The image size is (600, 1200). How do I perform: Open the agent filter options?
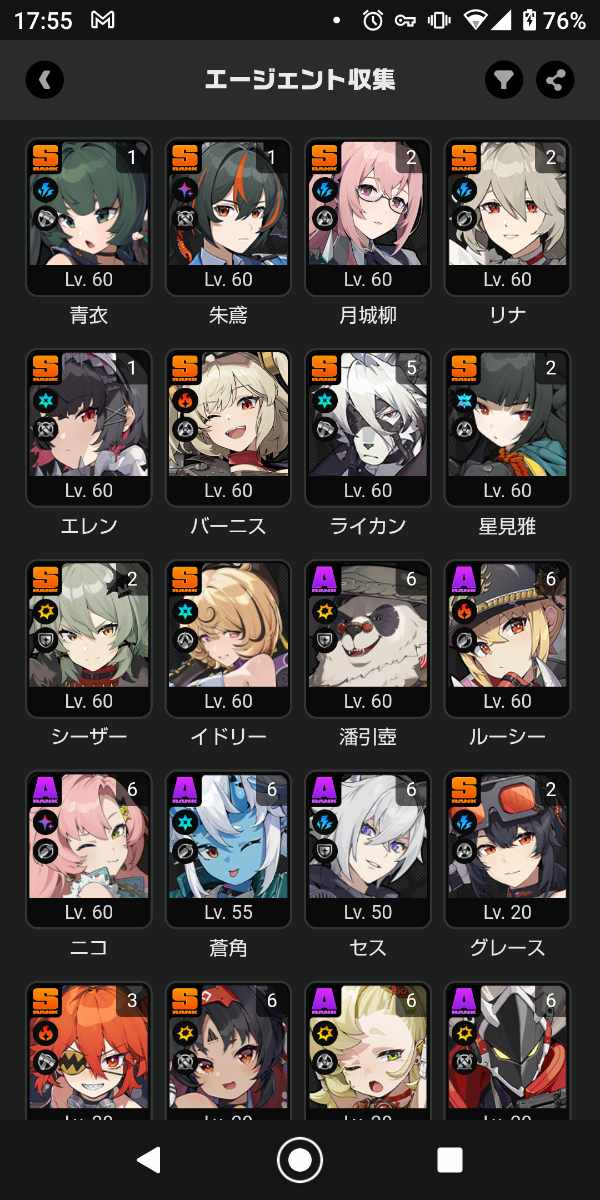click(x=505, y=80)
